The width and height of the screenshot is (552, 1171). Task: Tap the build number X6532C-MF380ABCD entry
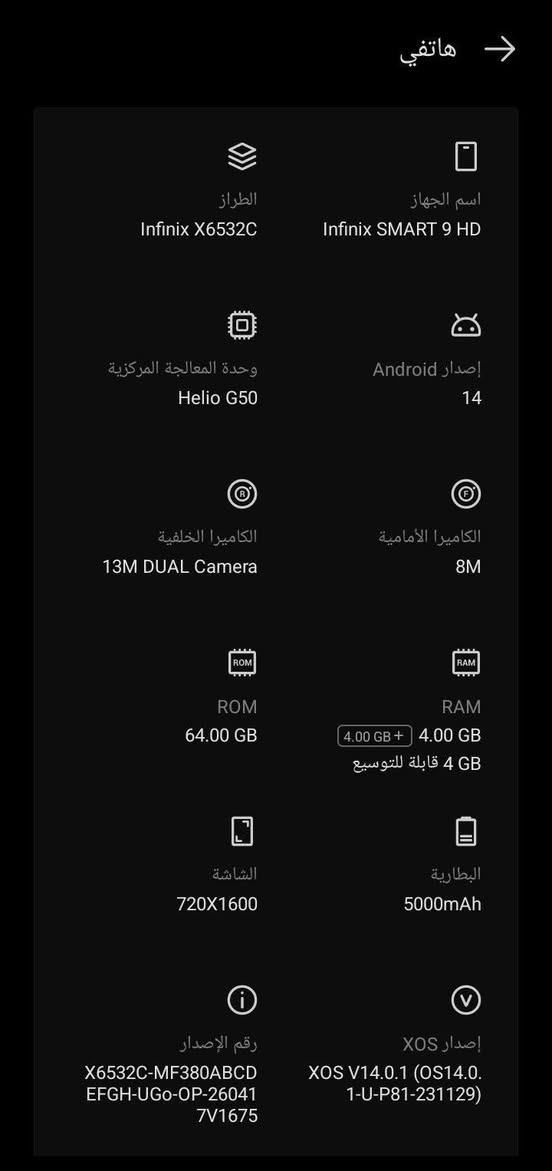(171, 1094)
